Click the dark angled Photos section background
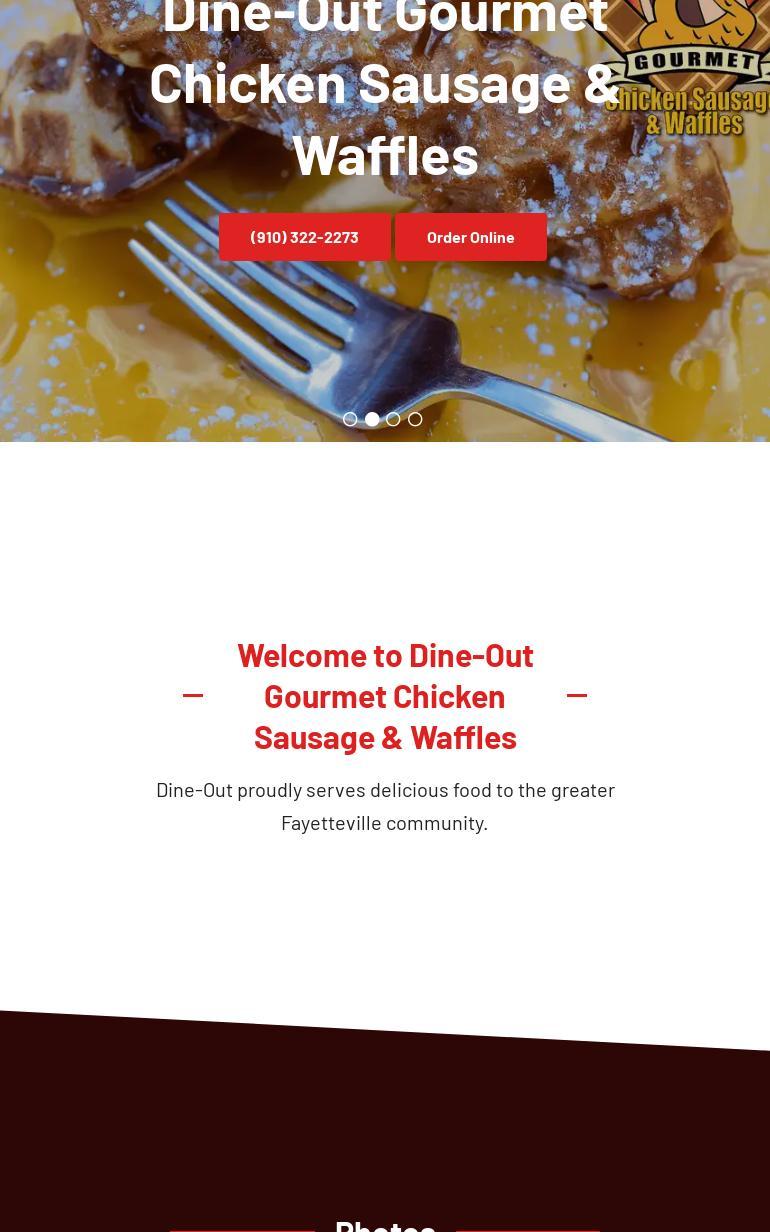770x1232 pixels. tap(385, 1120)
